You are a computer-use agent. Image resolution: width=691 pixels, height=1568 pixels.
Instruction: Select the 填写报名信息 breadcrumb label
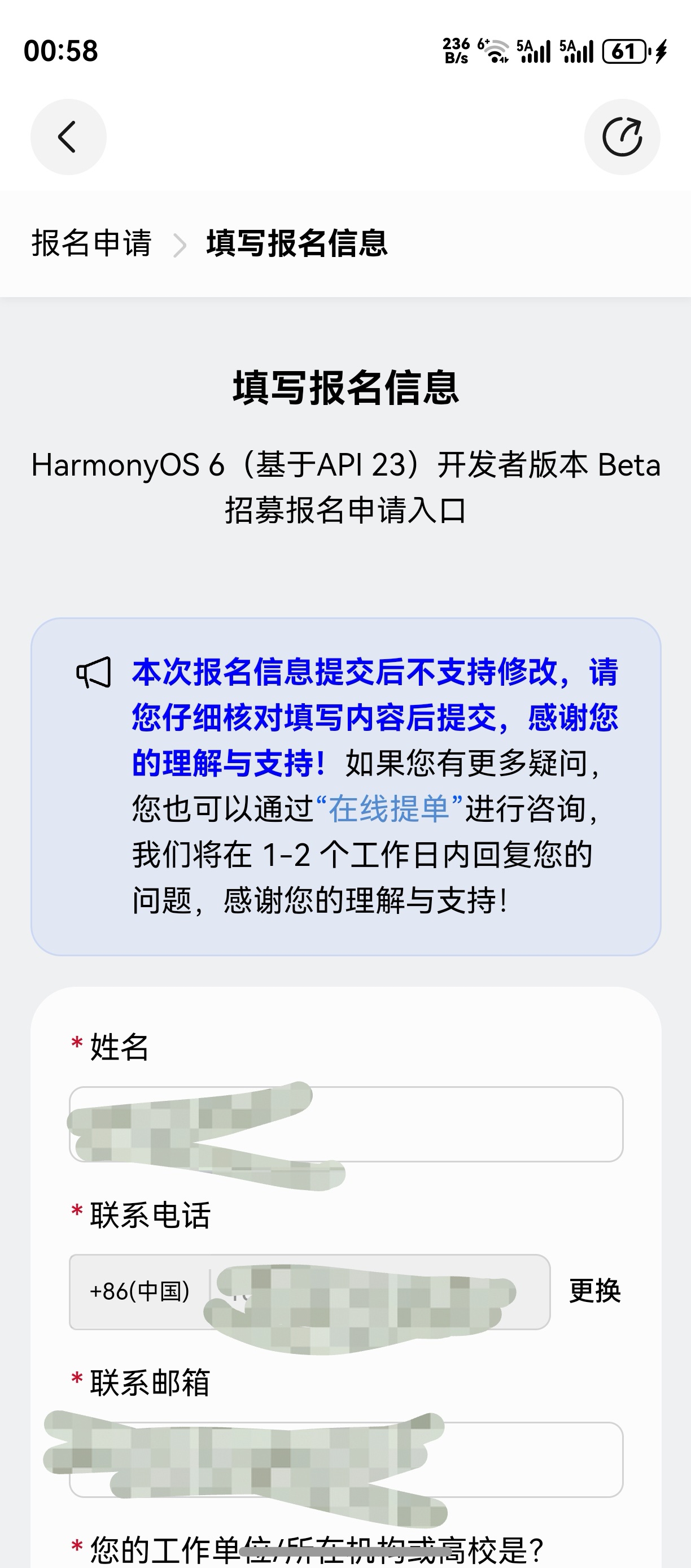coord(298,243)
